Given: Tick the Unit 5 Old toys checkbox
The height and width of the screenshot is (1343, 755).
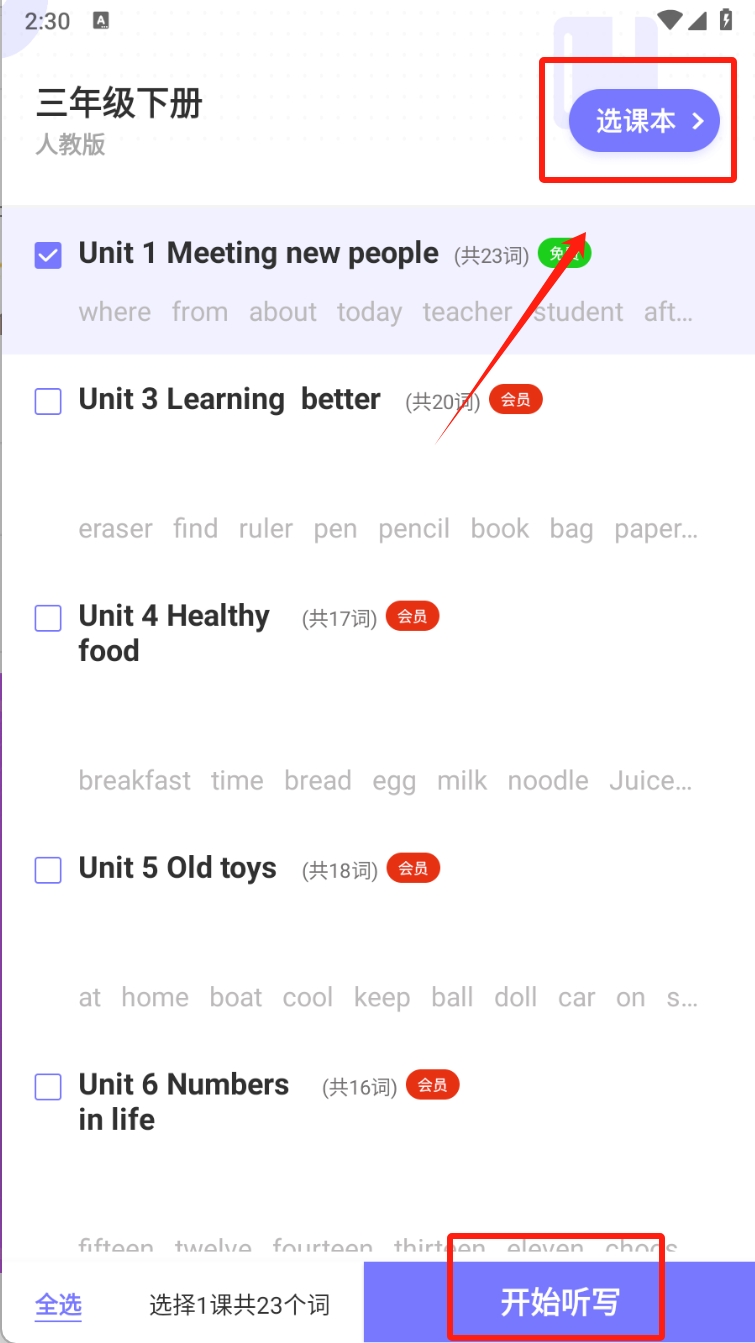Looking at the screenshot, I should click(x=48, y=870).
